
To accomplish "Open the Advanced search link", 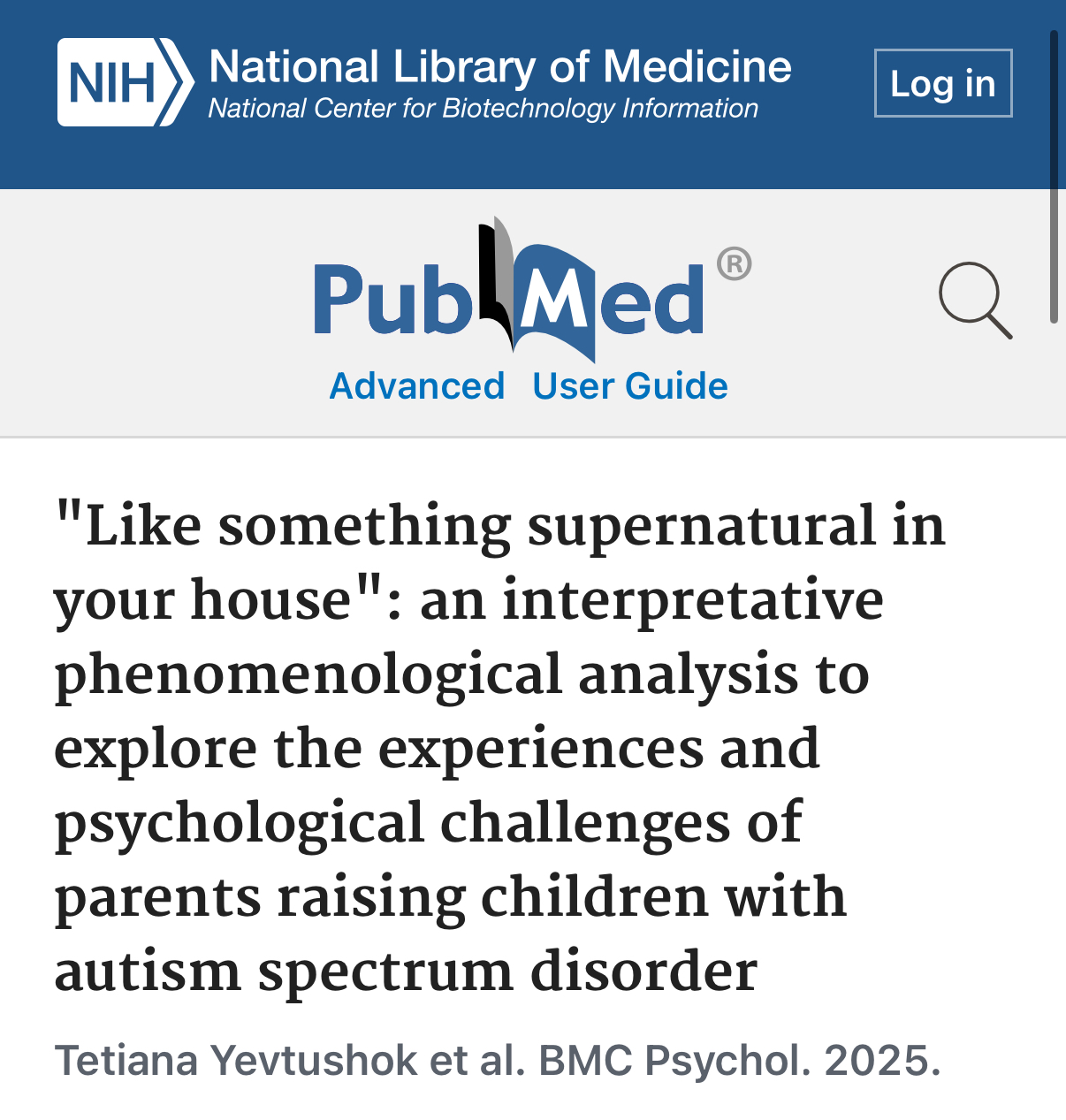I will (416, 386).
